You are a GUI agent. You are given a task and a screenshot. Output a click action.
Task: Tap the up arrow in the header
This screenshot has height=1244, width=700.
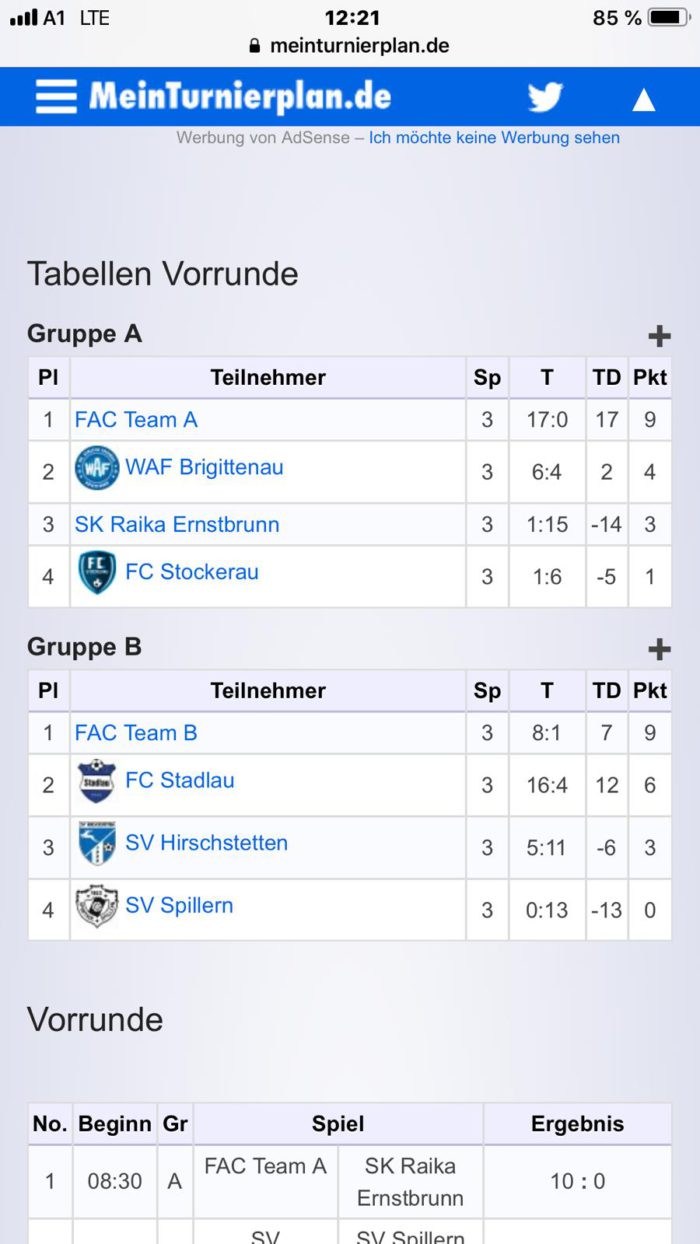644,99
